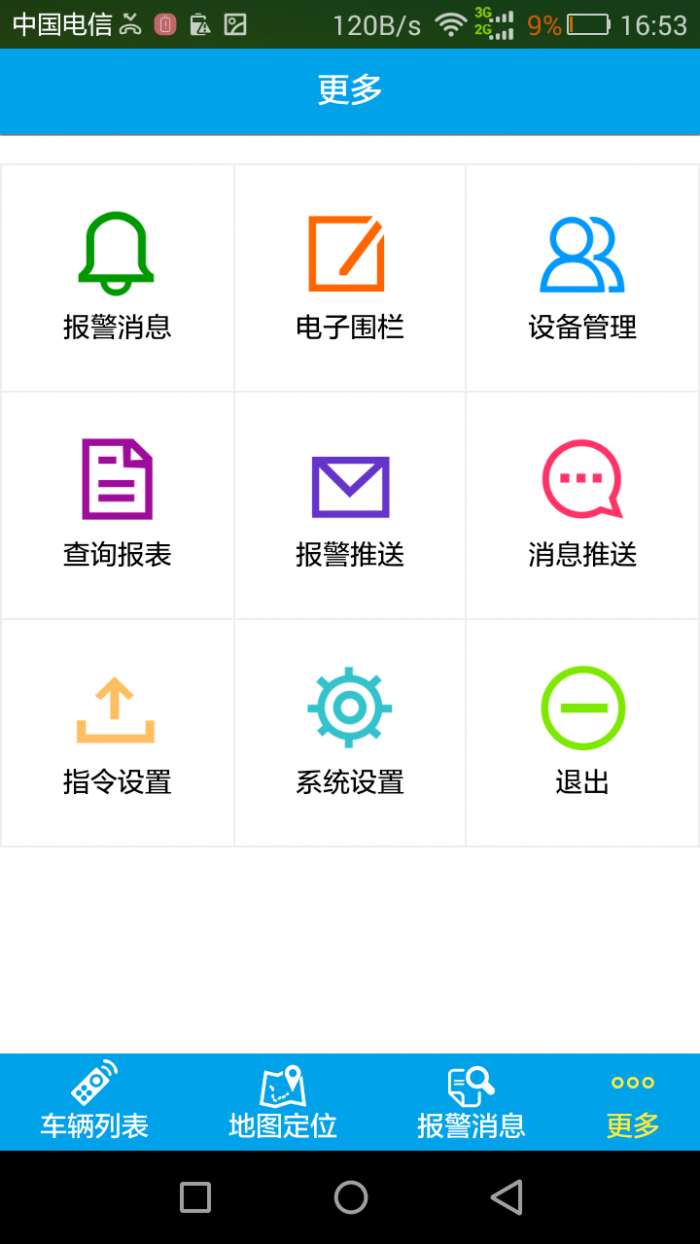
Task: Open the 报警消息 grid item
Action: pyautogui.click(x=117, y=278)
